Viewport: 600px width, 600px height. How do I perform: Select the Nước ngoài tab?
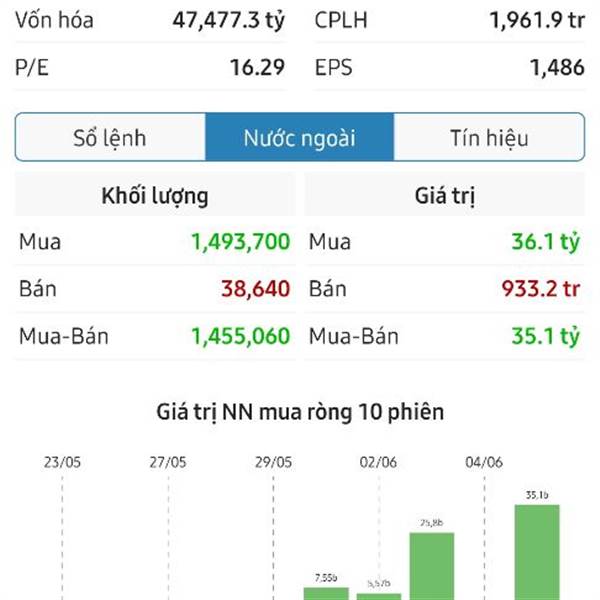pos(299,138)
